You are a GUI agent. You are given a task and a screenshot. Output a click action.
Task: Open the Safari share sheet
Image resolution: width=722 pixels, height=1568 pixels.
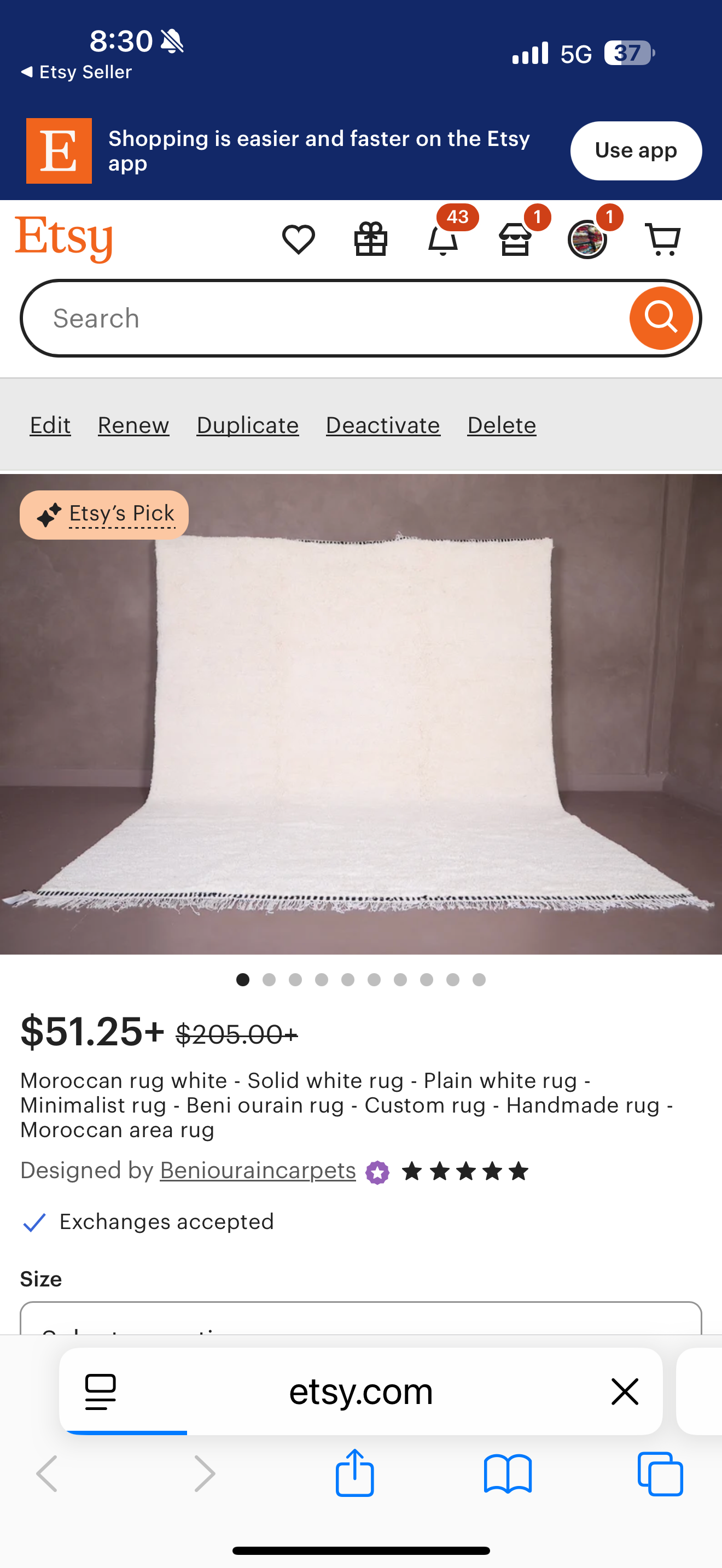tap(355, 1473)
